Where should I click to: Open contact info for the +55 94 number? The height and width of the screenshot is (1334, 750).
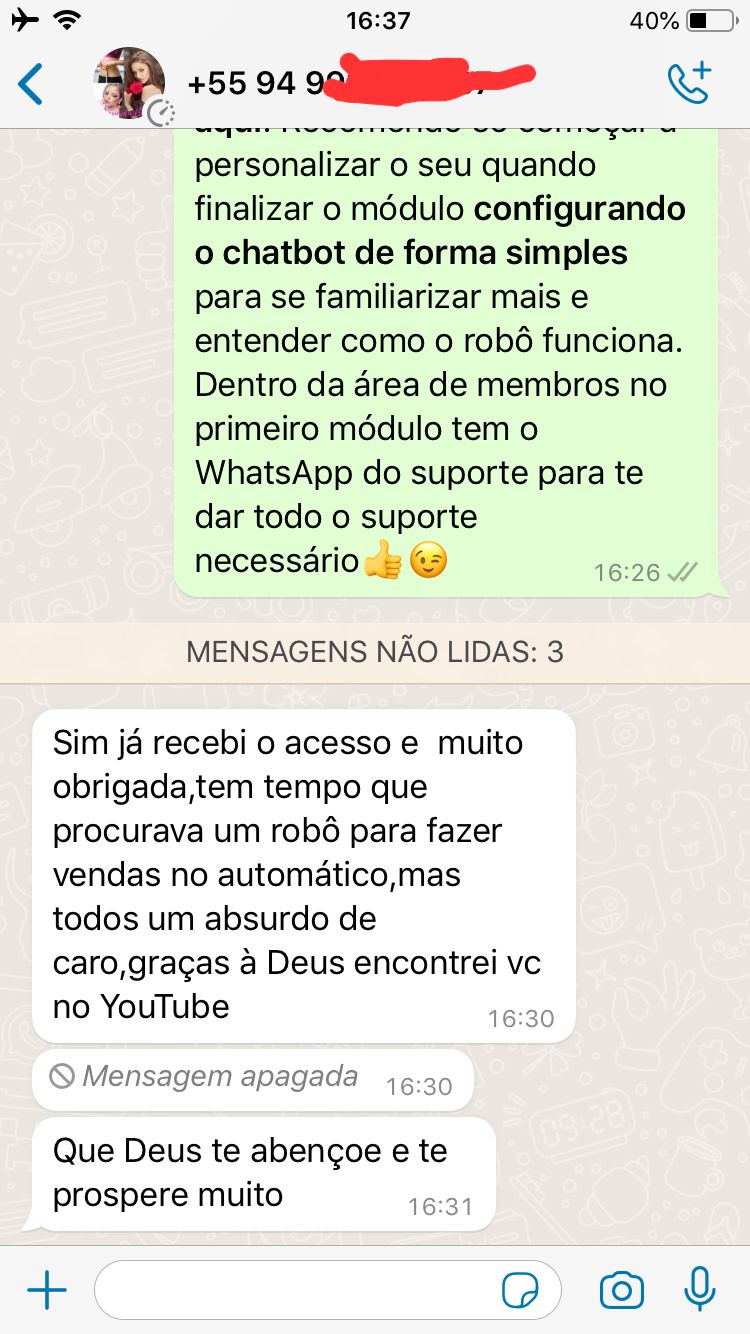click(x=360, y=82)
